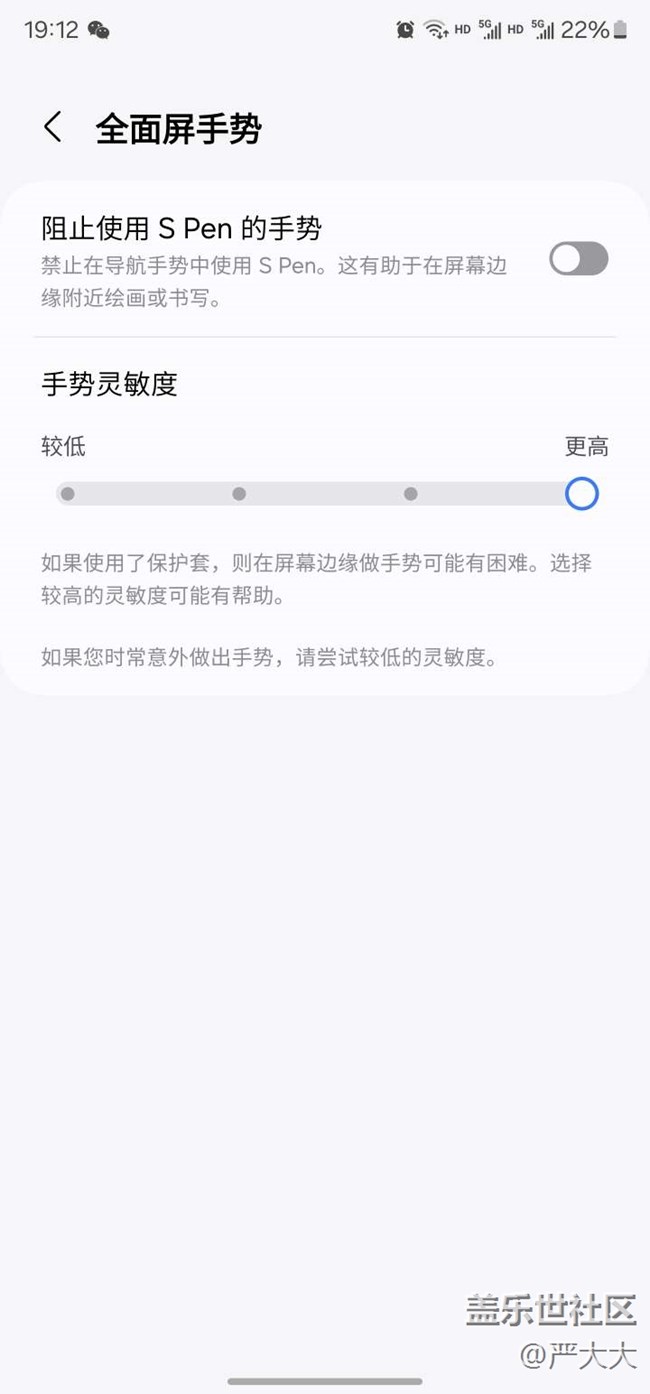The image size is (650, 1394).
Task: Select the third sensitivity point on the slider
Action: pos(411,494)
